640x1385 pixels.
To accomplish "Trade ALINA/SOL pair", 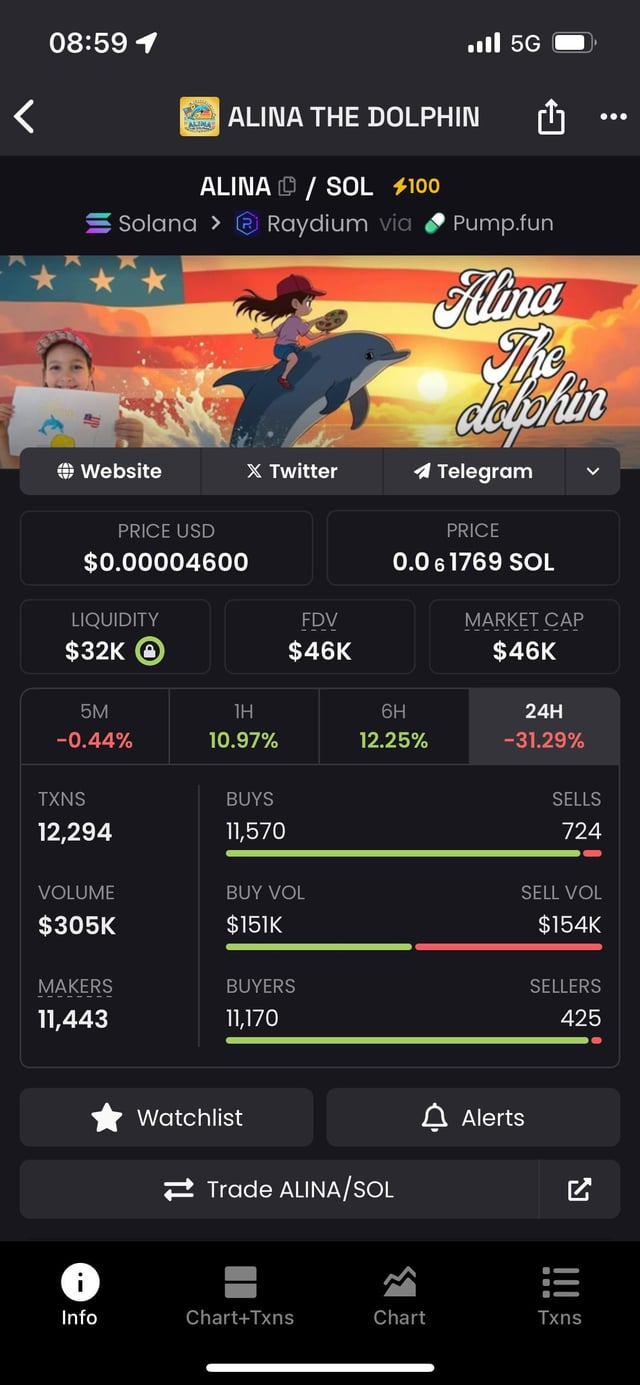I will tap(279, 1189).
